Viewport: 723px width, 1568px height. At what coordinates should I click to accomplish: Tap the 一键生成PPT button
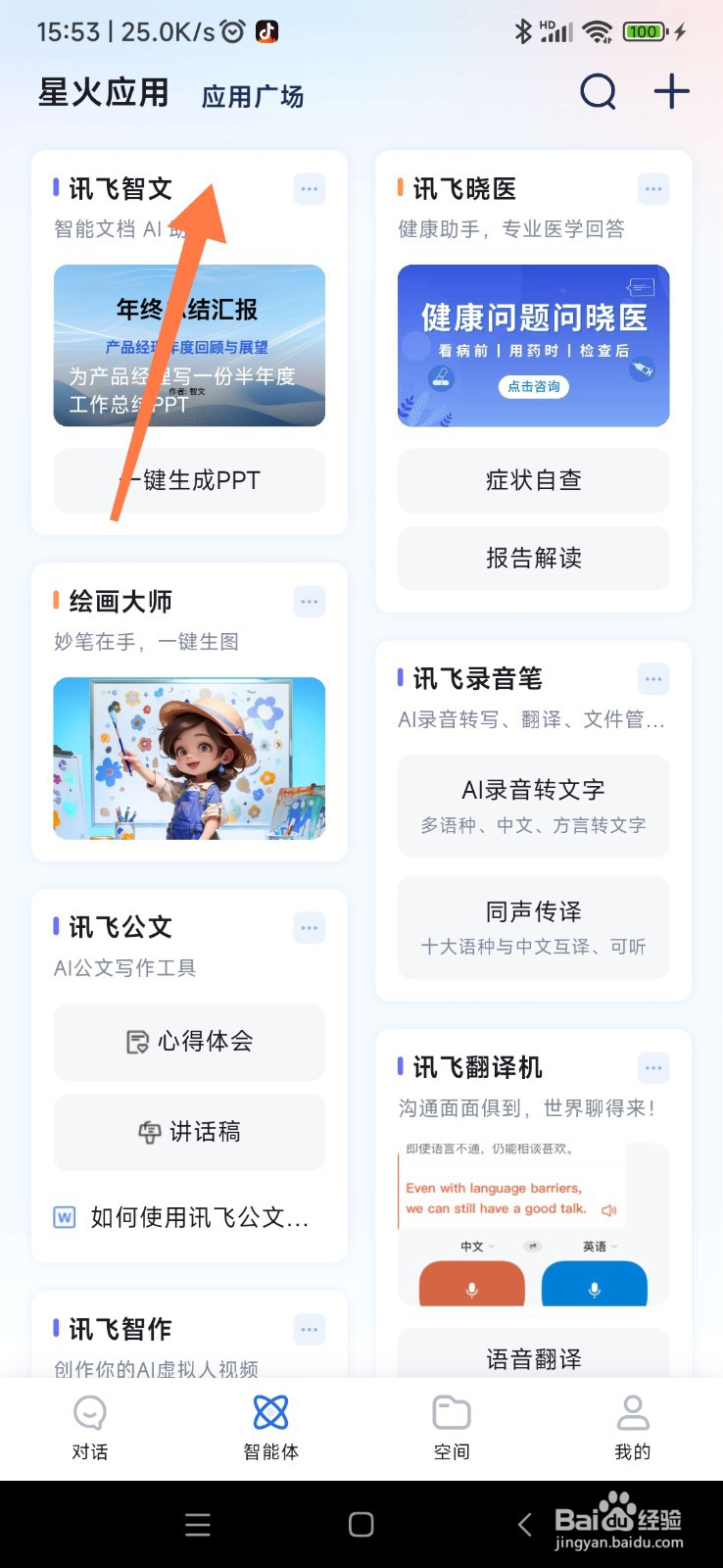pos(189,480)
